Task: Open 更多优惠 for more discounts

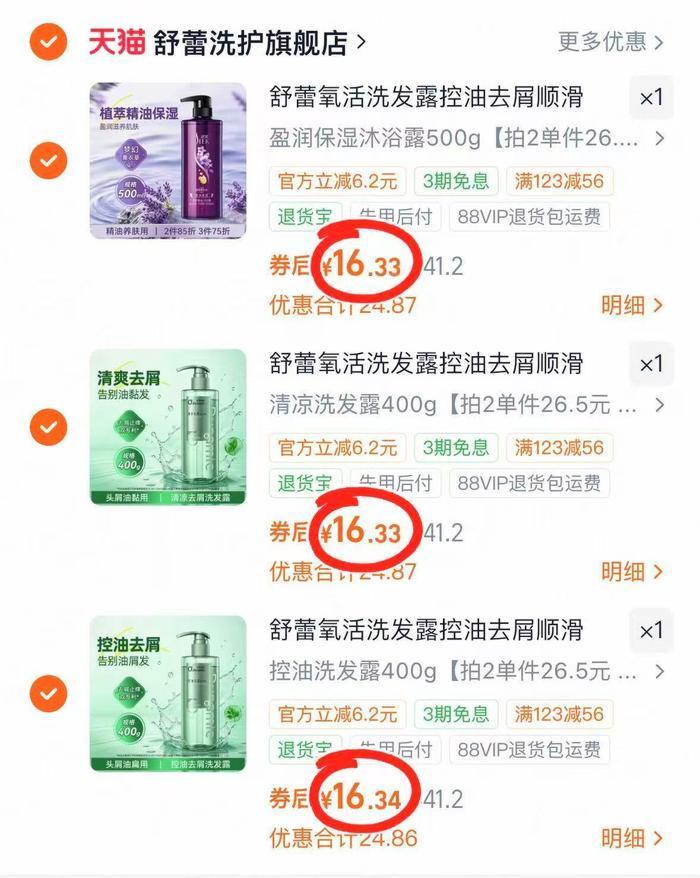Action: [x=610, y=42]
